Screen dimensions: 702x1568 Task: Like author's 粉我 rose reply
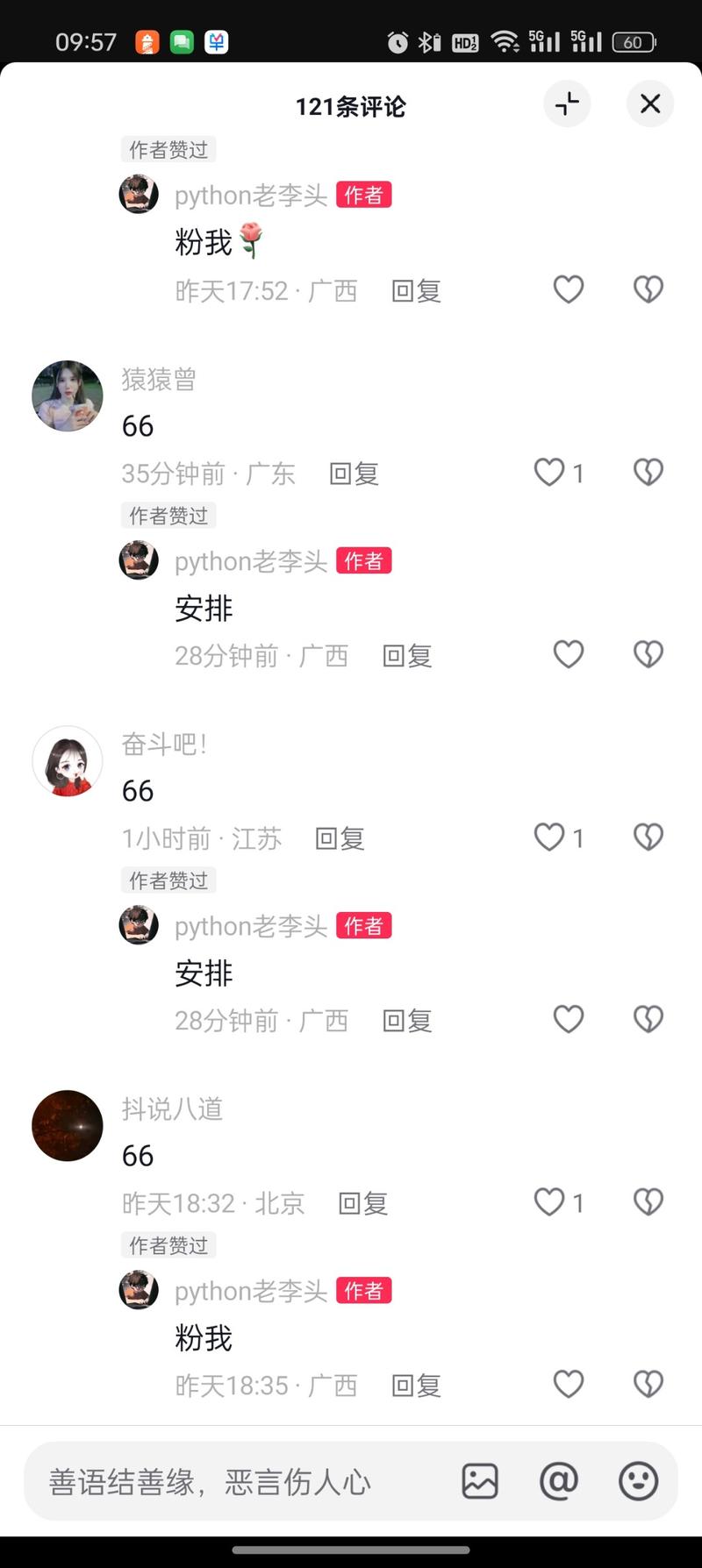pyautogui.click(x=569, y=289)
